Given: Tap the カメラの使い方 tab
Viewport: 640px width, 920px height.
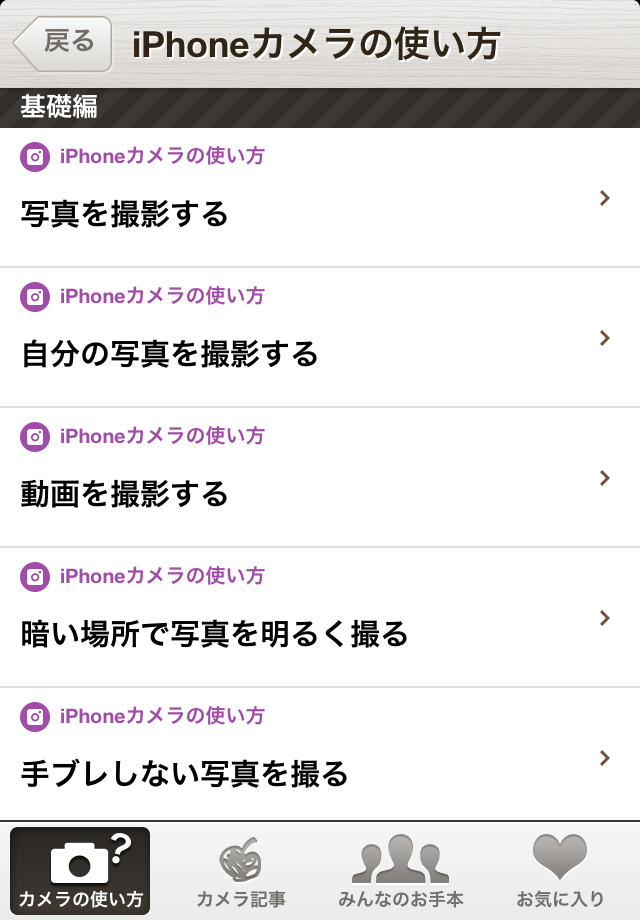Looking at the screenshot, I should tap(80, 871).
